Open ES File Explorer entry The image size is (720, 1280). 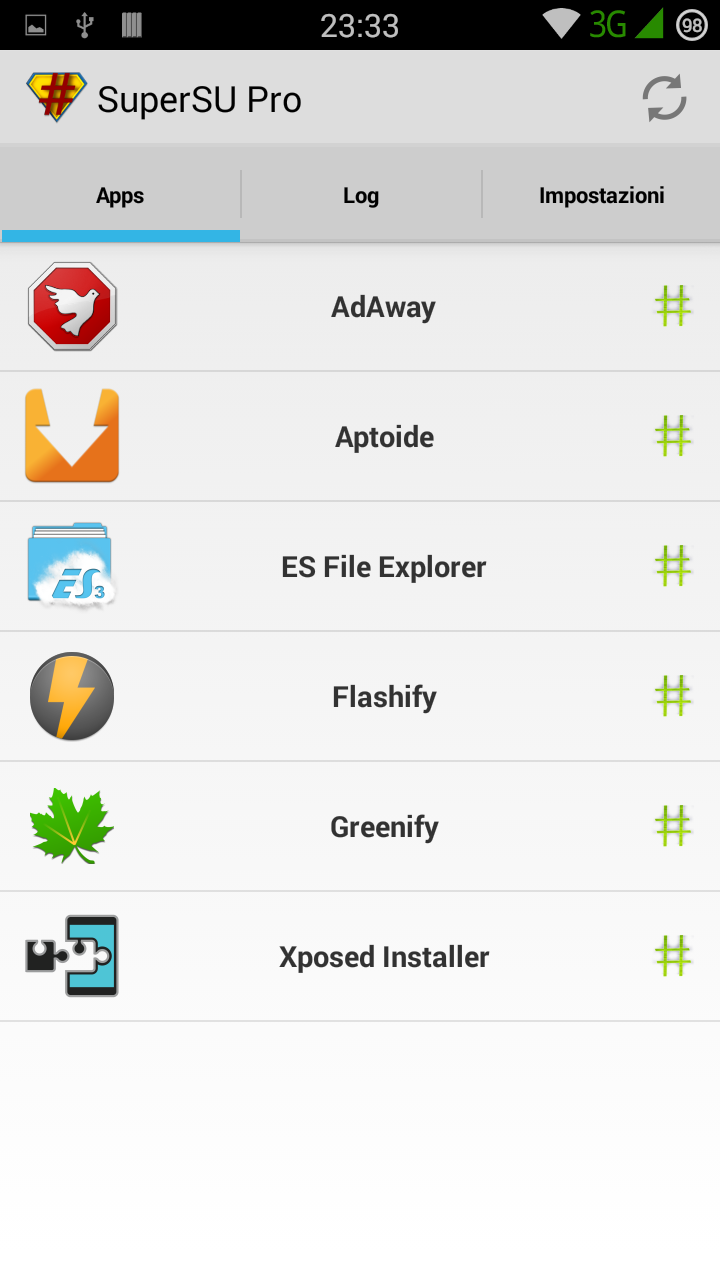(360, 567)
